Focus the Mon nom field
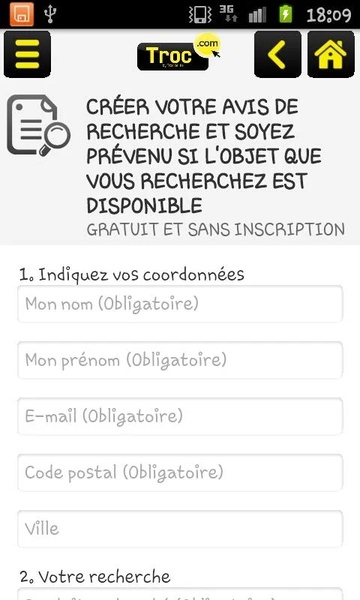The image size is (360, 600). pyautogui.click(x=180, y=304)
